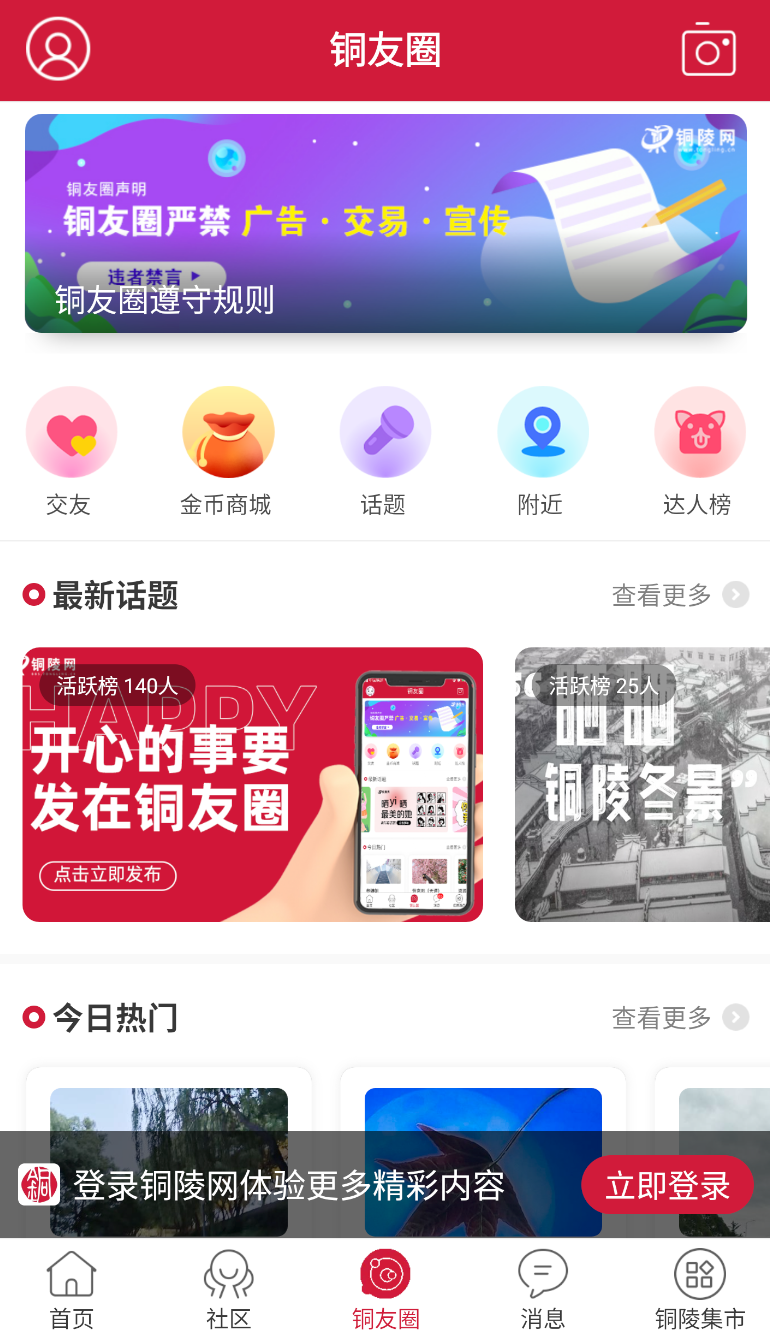This screenshot has height=1331, width=770.
Task: See more under 今日热门
Action: [680, 1018]
